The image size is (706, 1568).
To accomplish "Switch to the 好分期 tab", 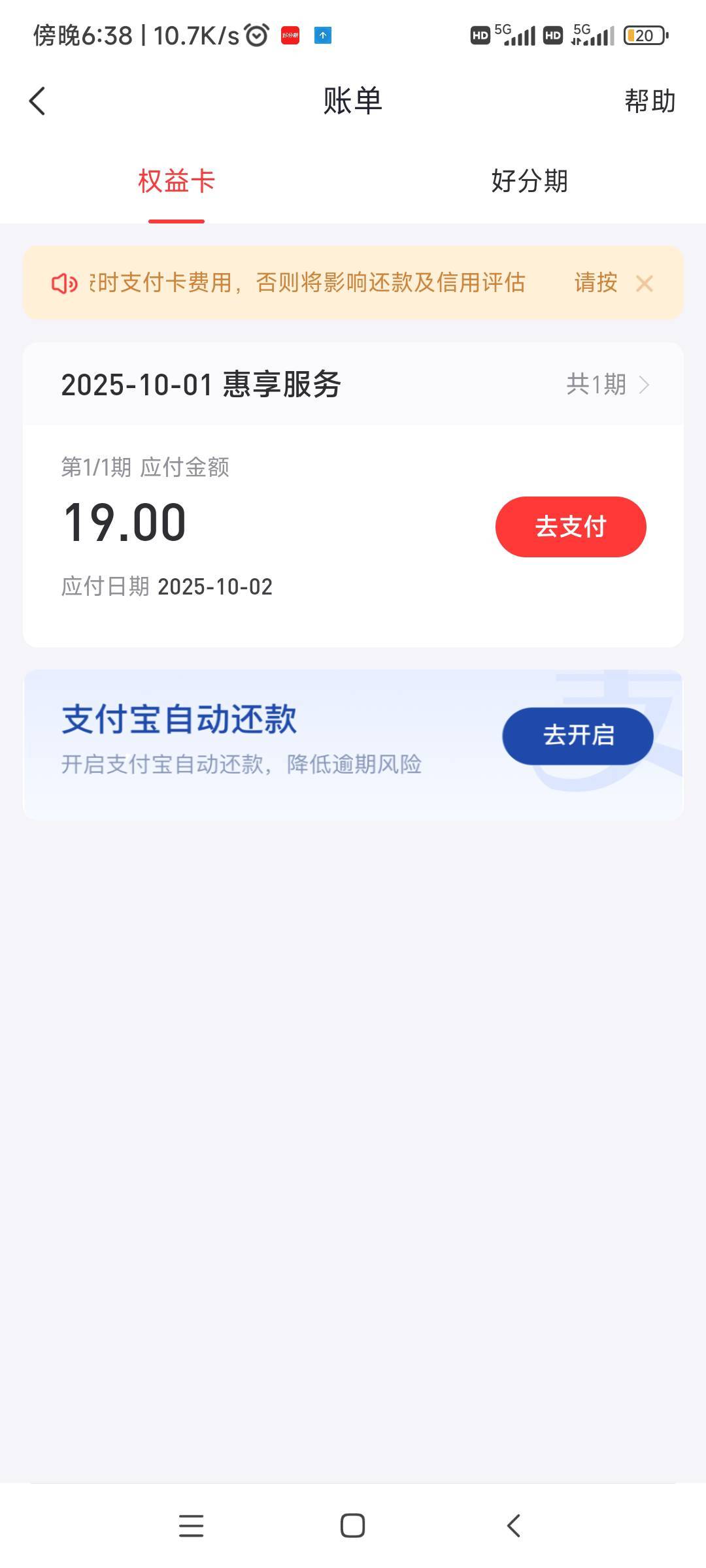I will (529, 181).
